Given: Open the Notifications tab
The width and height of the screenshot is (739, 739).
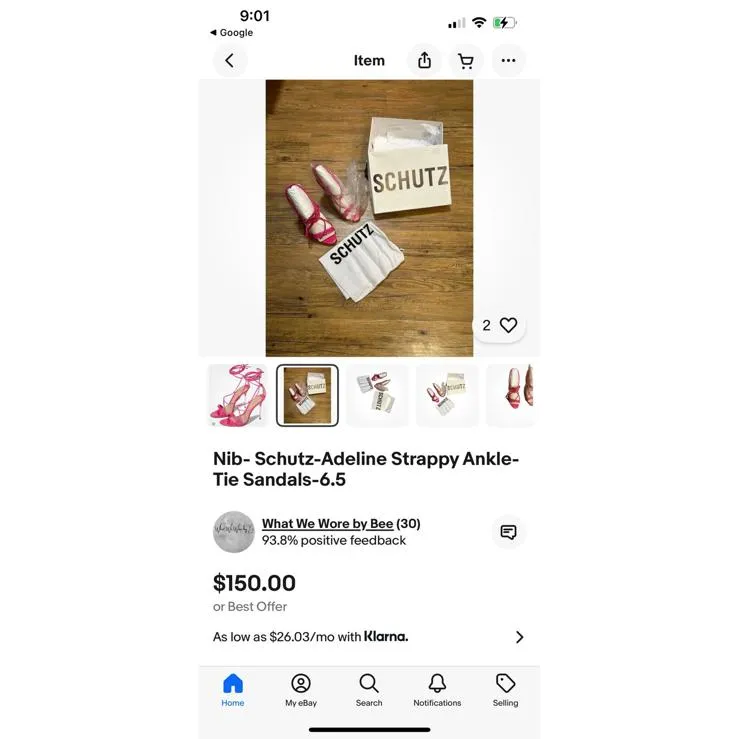Looking at the screenshot, I should pos(437,690).
